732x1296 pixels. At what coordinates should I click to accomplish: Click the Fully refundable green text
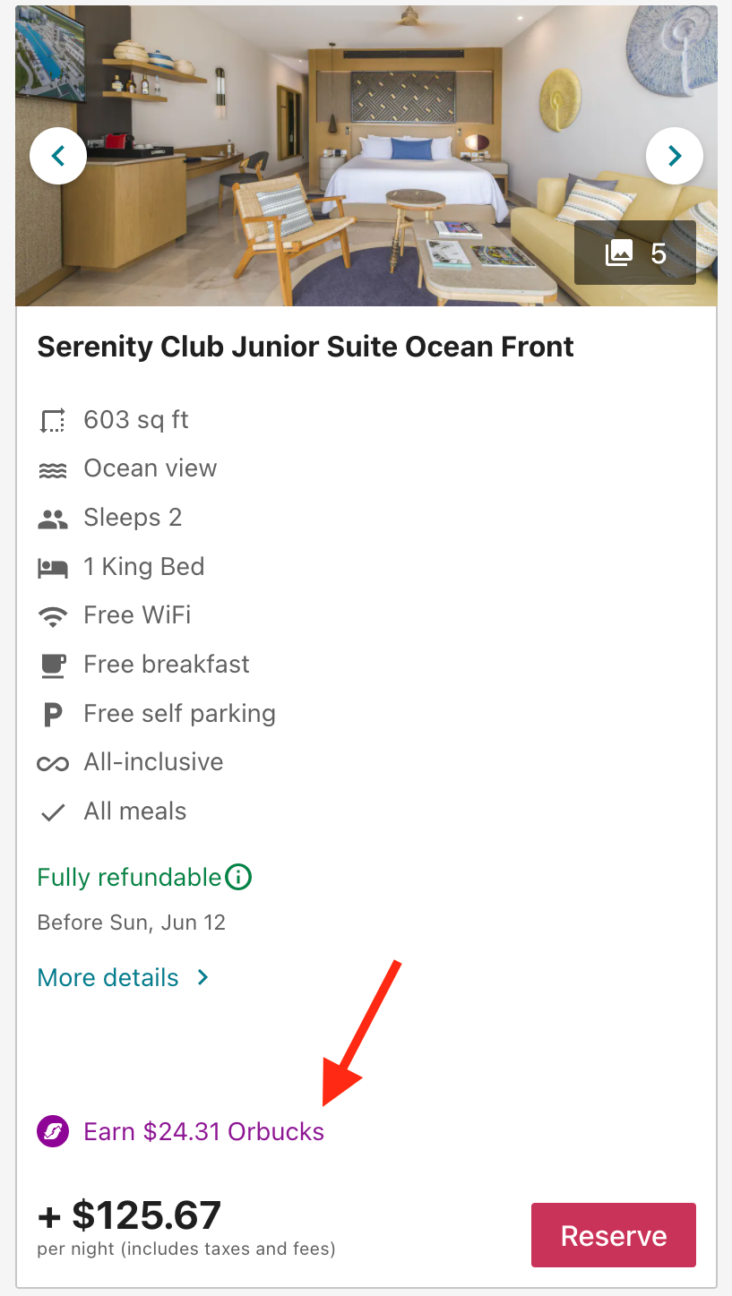(x=128, y=876)
